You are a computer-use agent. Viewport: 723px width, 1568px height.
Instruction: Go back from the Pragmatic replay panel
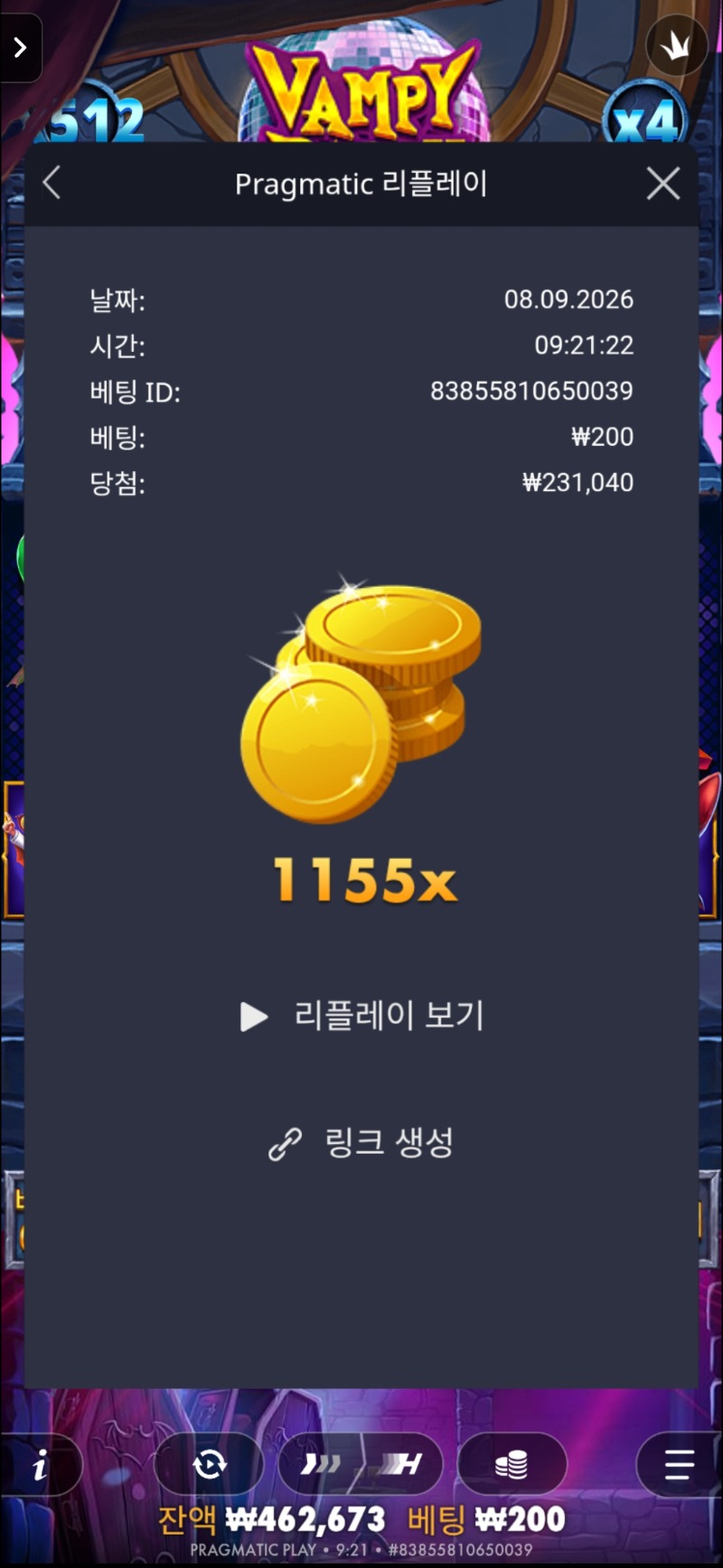[52, 183]
